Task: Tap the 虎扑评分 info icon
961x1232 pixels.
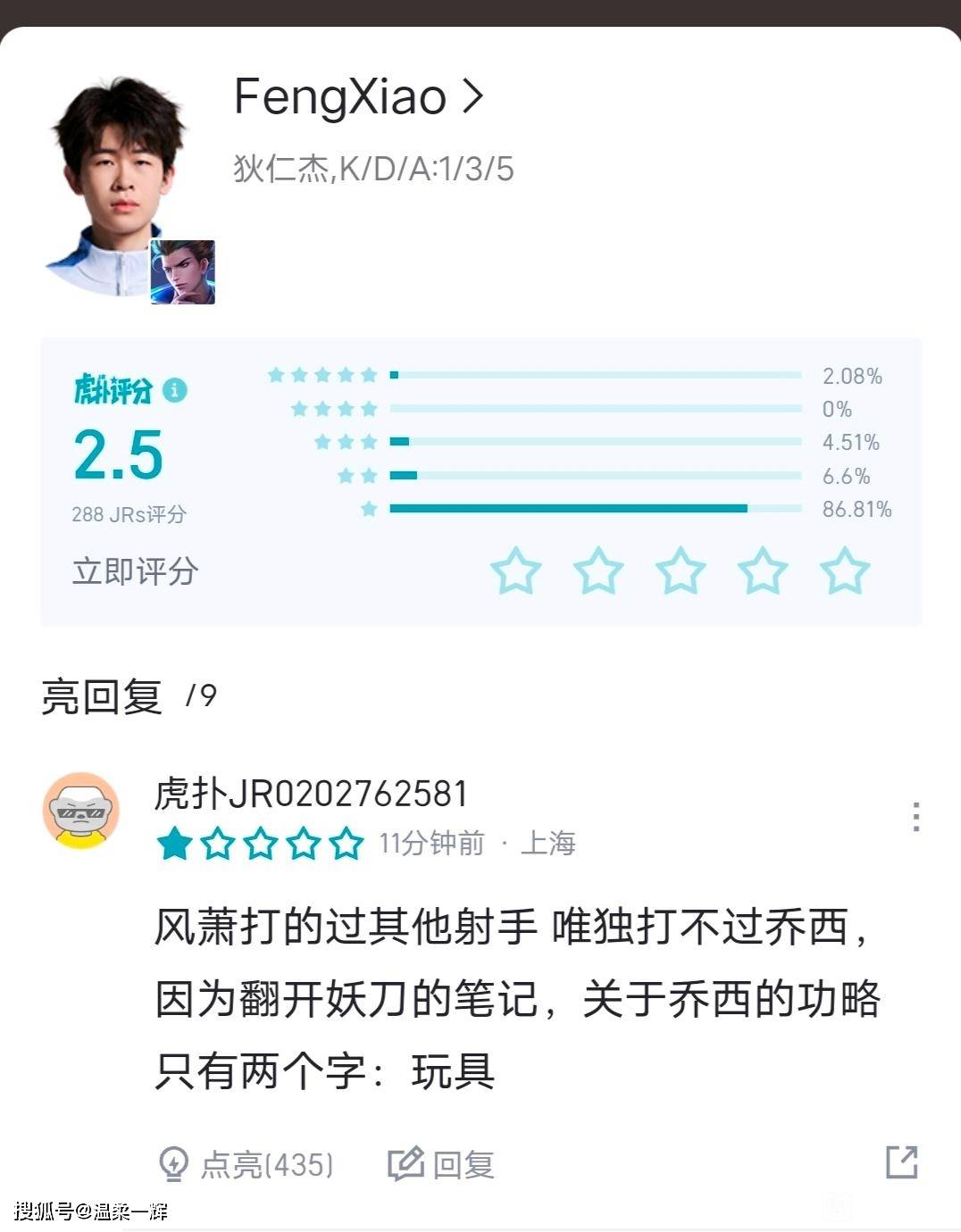Action: [175, 390]
